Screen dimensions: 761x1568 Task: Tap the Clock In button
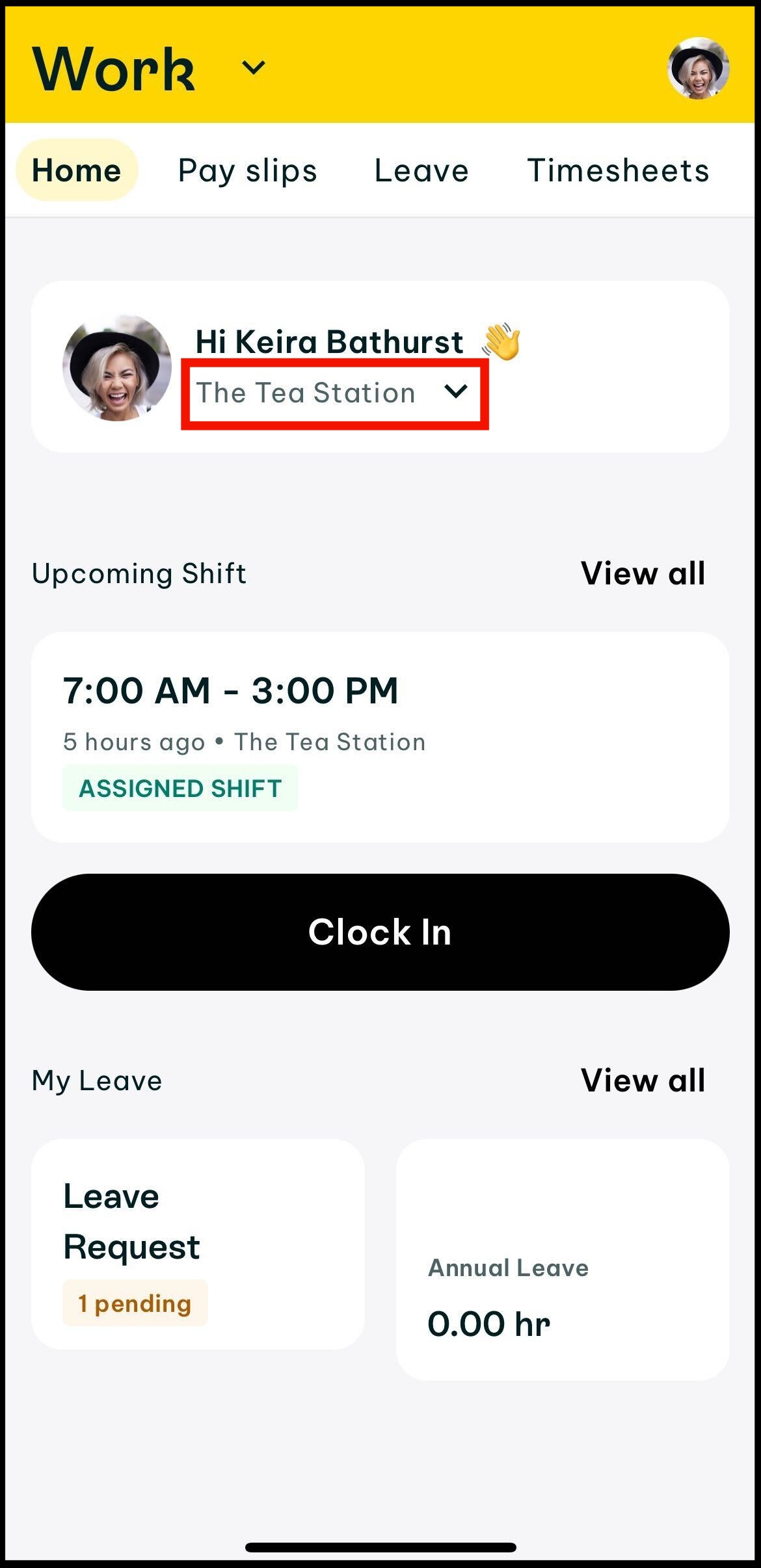(x=380, y=932)
